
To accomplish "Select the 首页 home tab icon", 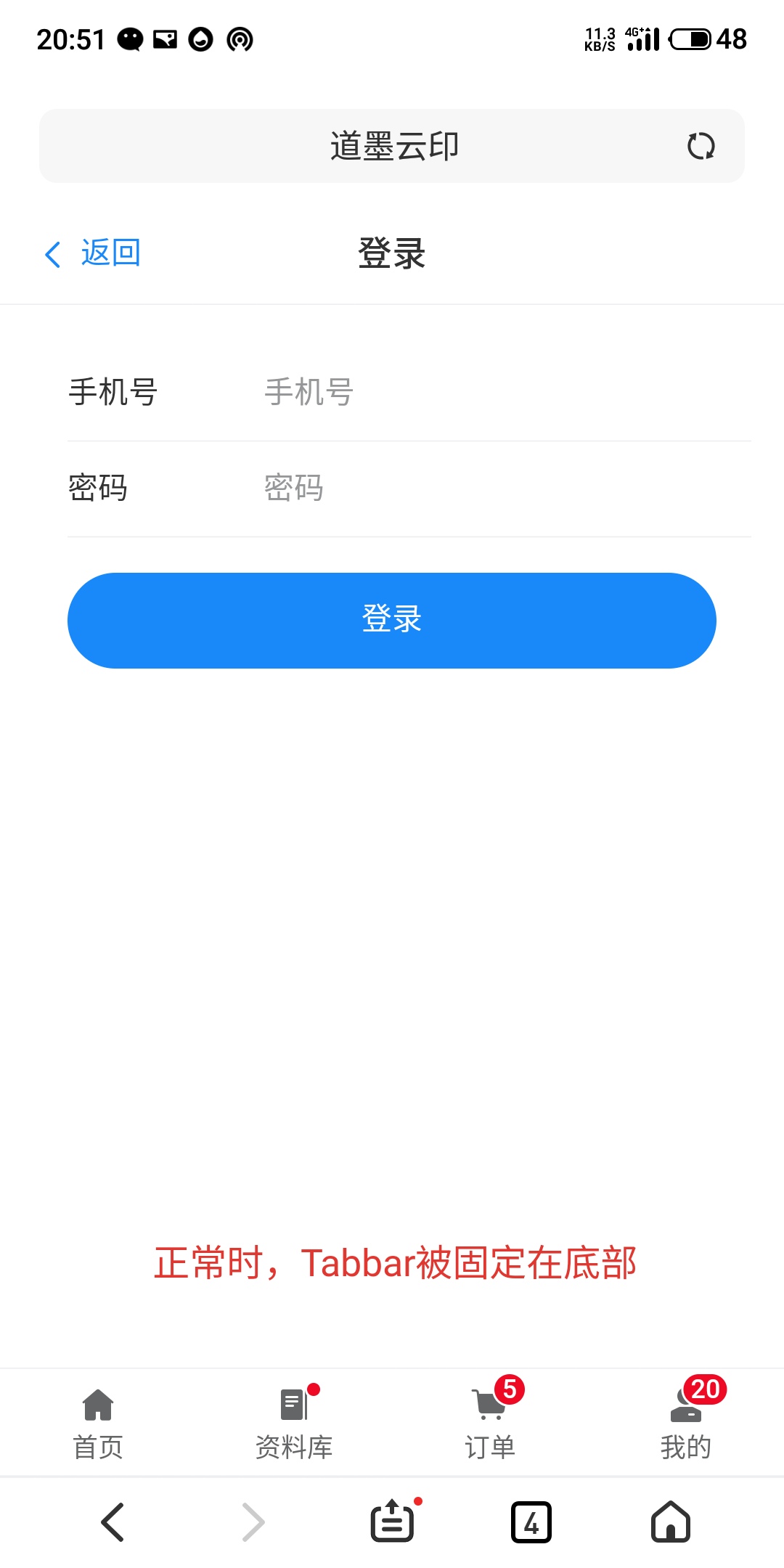I will [97, 1404].
